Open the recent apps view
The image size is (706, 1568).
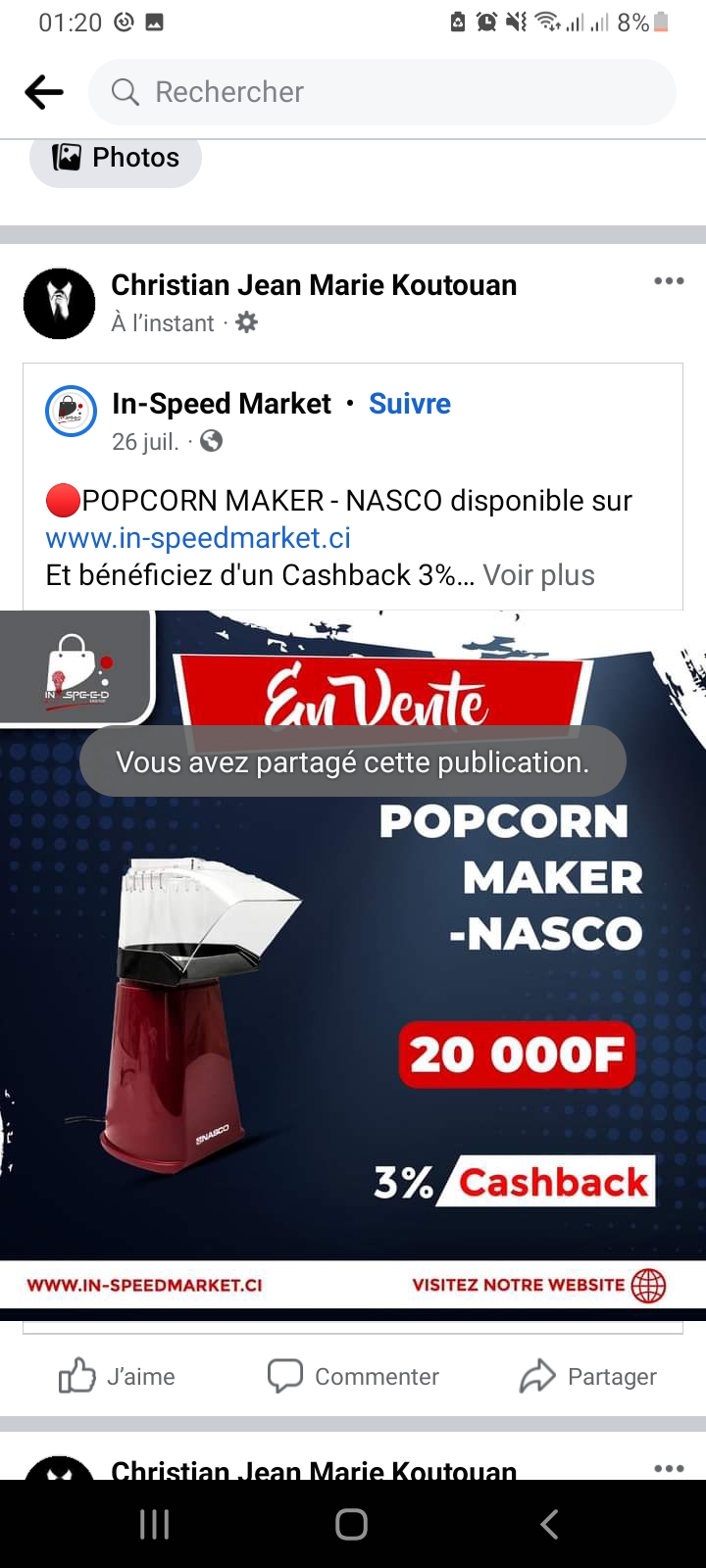[155, 1524]
